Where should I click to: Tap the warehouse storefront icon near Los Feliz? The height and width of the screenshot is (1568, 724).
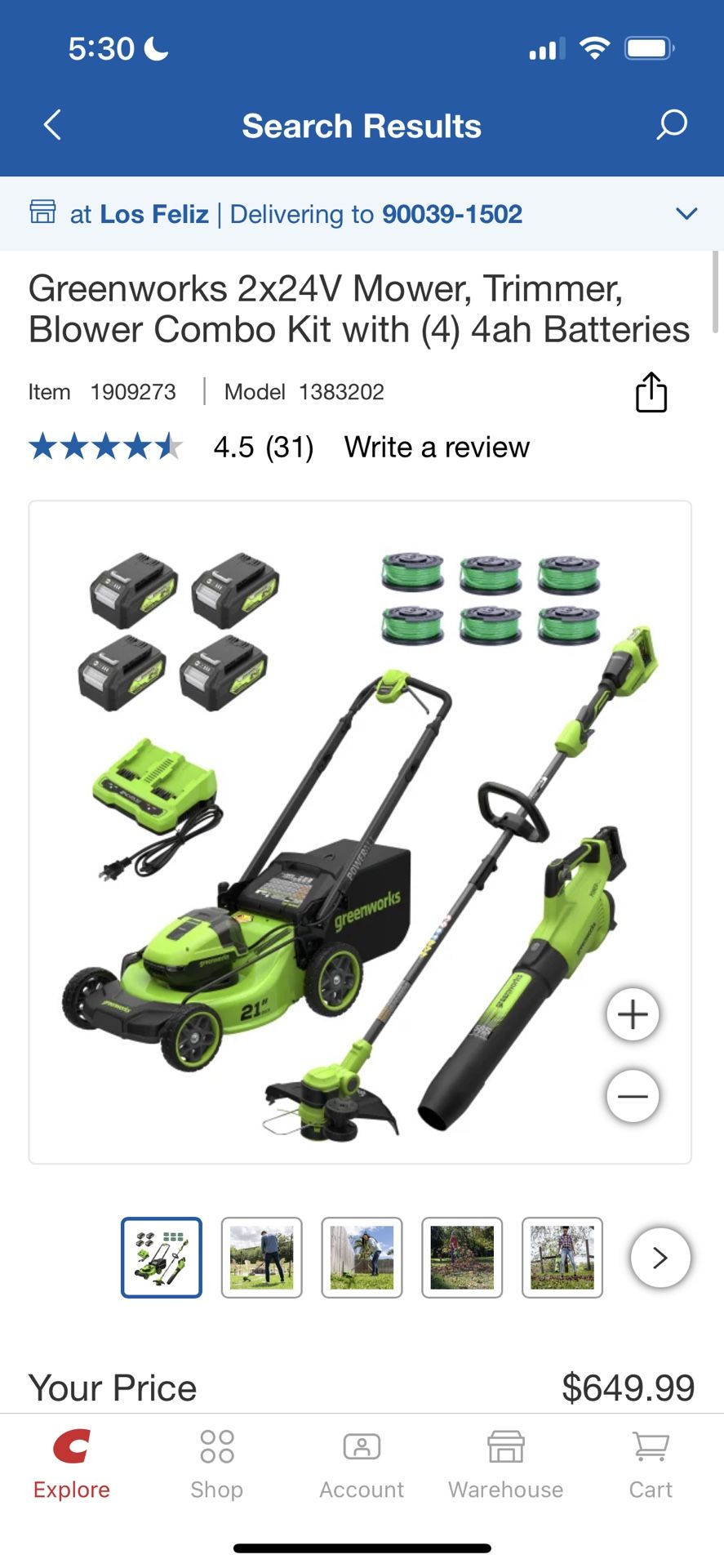[43, 212]
